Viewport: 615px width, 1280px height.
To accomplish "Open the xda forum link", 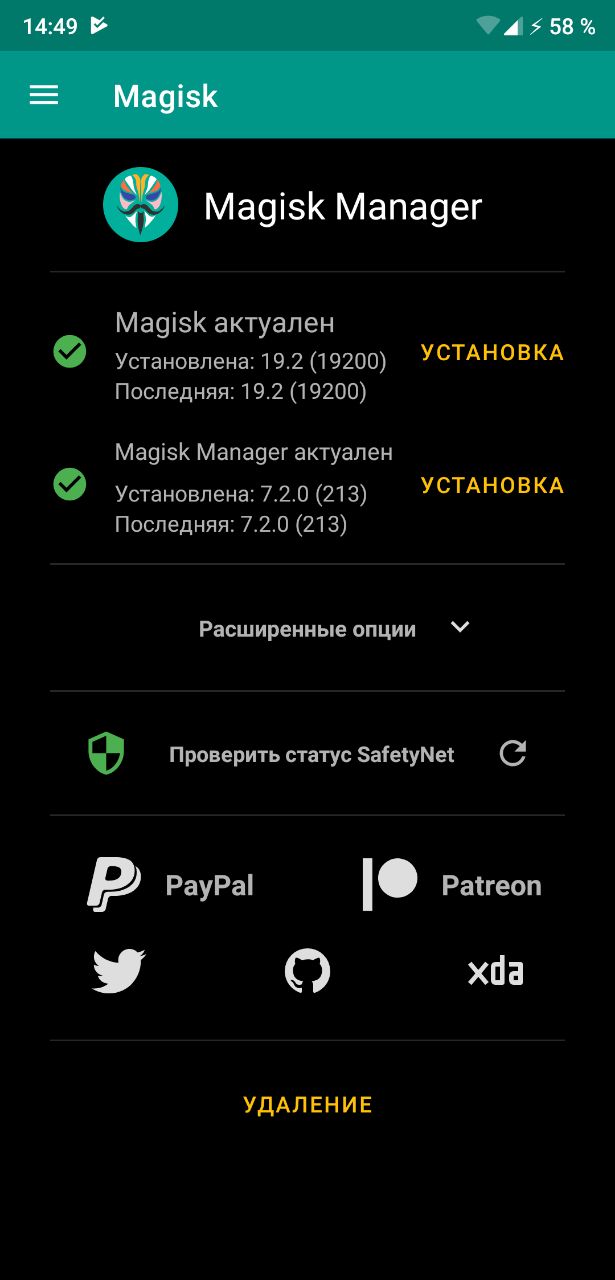I will [x=495, y=971].
